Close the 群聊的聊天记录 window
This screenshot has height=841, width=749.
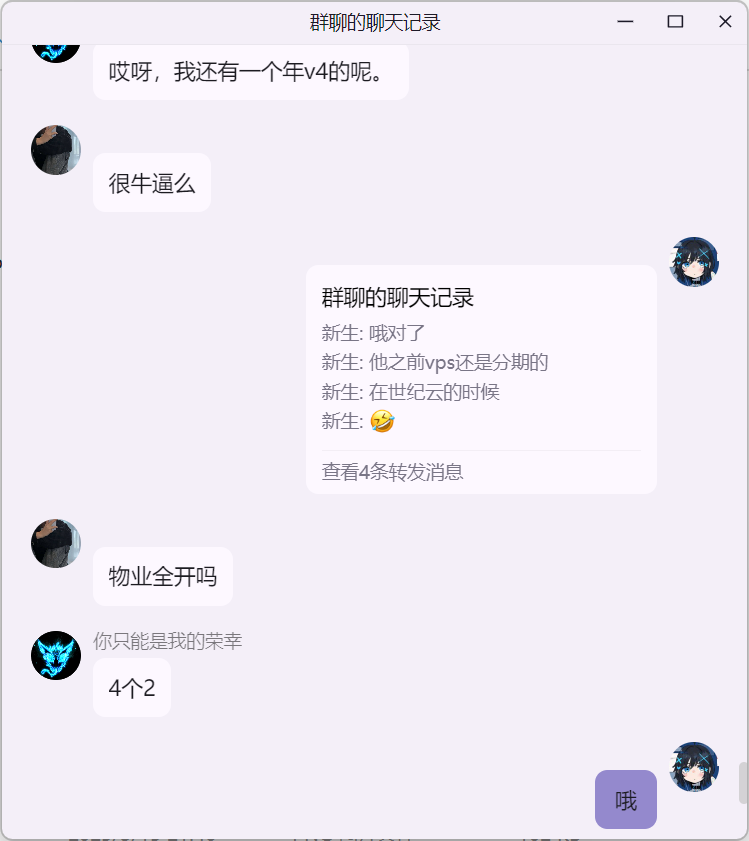point(725,22)
